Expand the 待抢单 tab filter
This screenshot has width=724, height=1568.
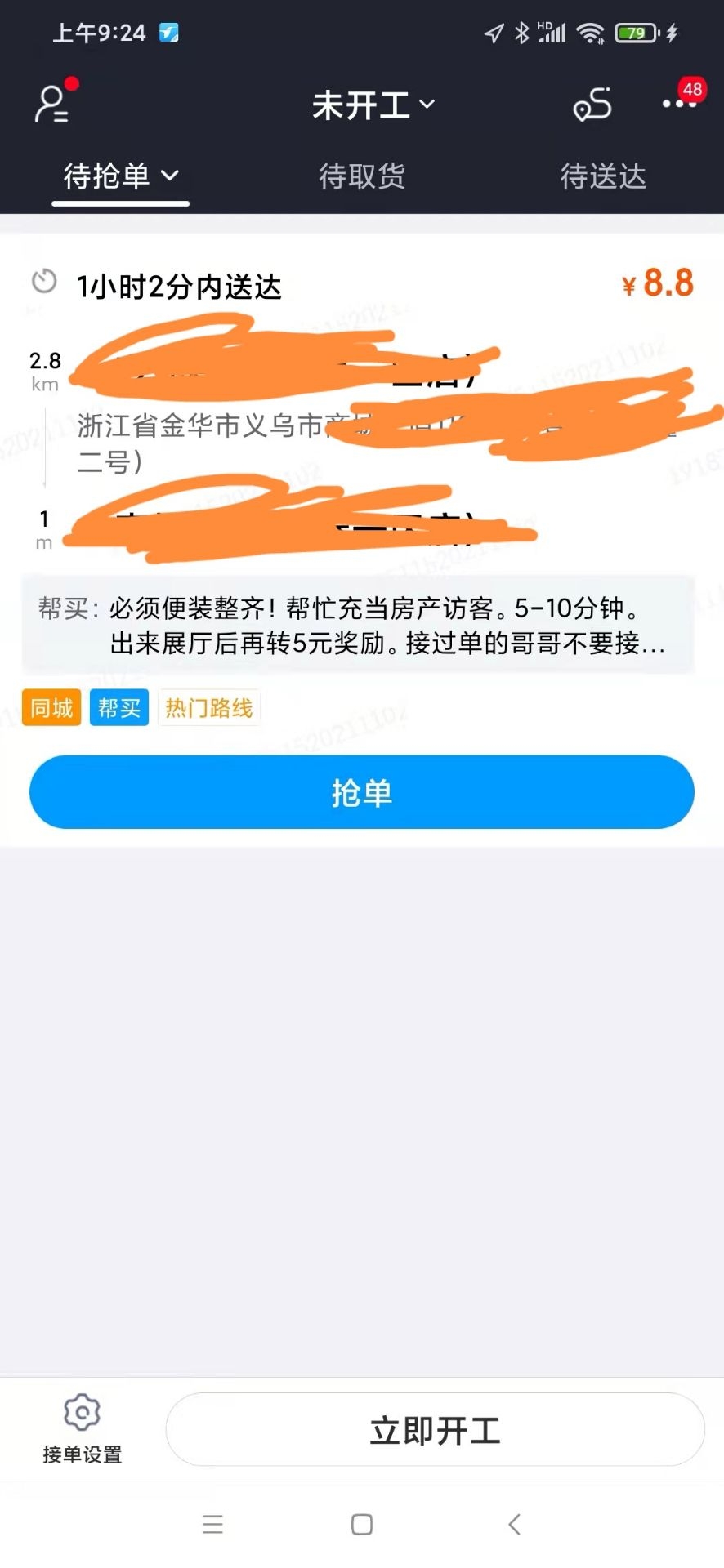tap(120, 176)
